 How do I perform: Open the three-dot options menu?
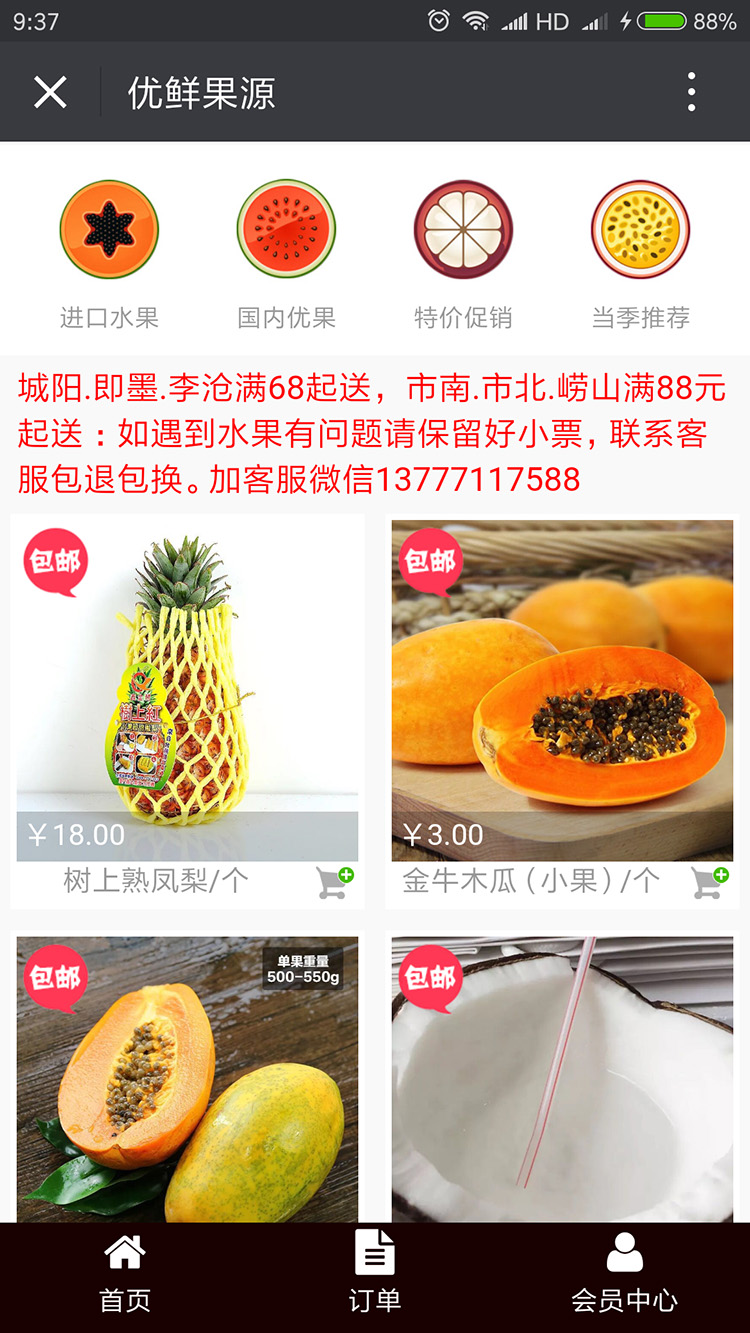point(690,91)
